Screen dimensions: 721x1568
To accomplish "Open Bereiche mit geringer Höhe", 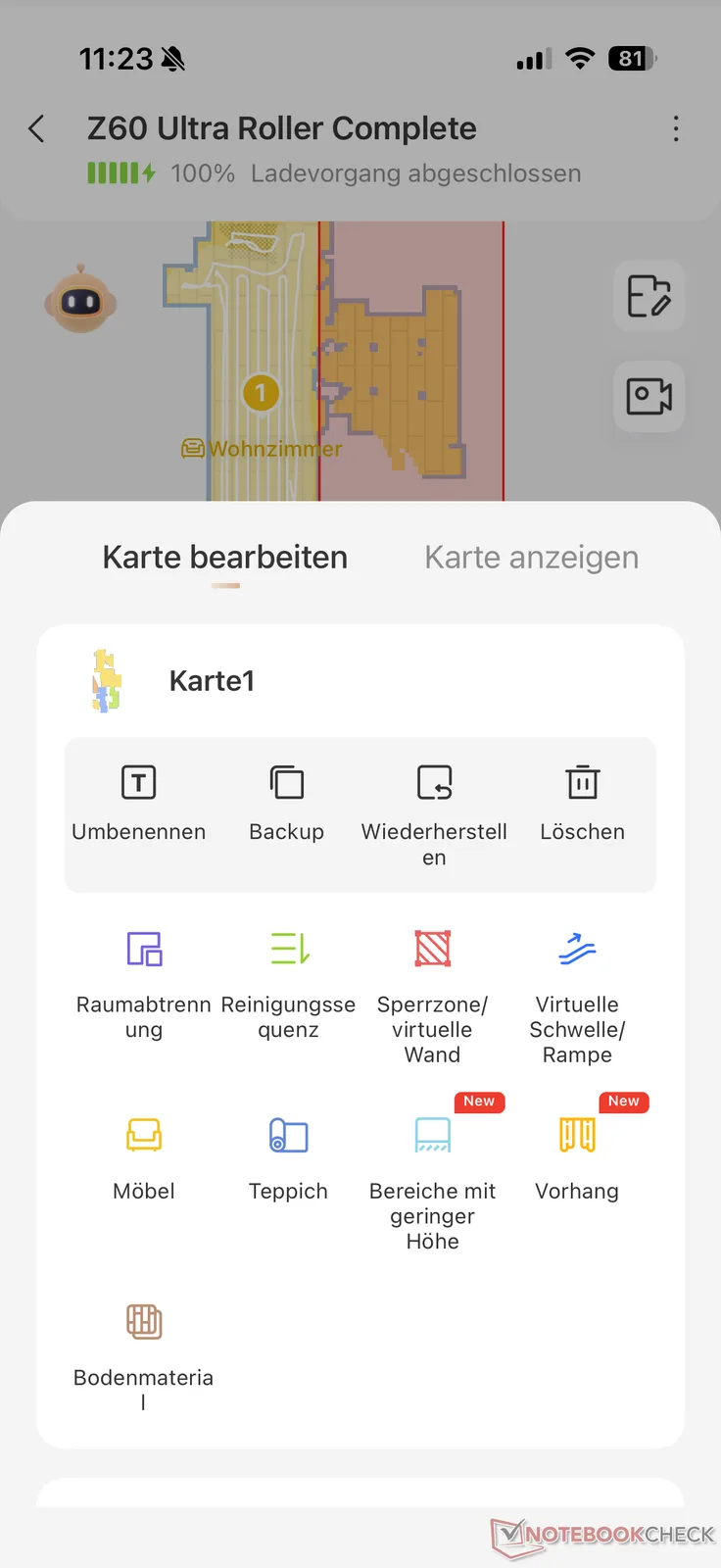I will [x=432, y=1176].
